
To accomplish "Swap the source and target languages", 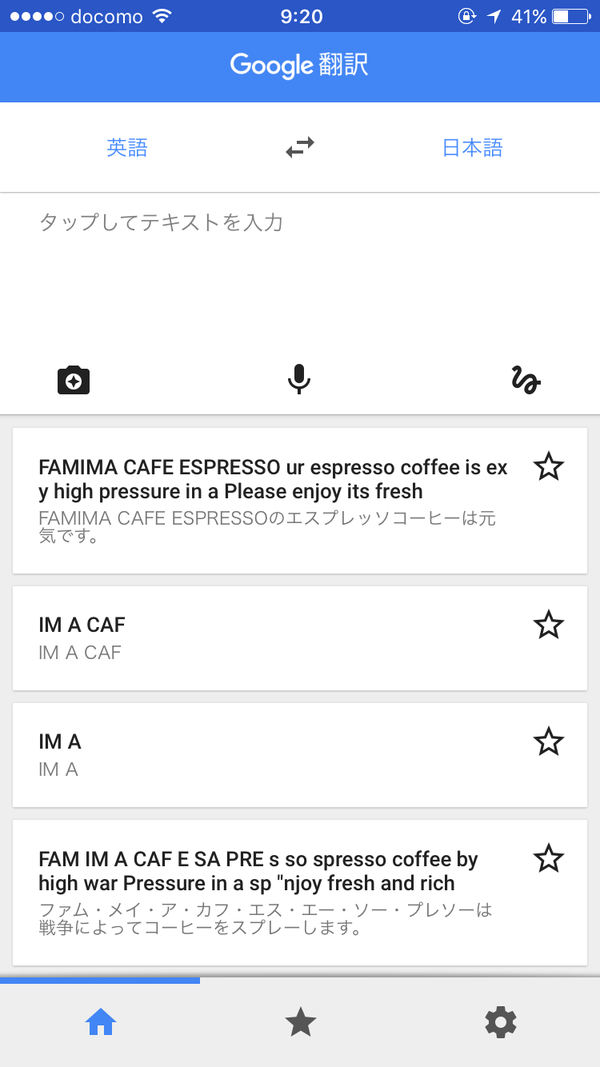I will 299,148.
